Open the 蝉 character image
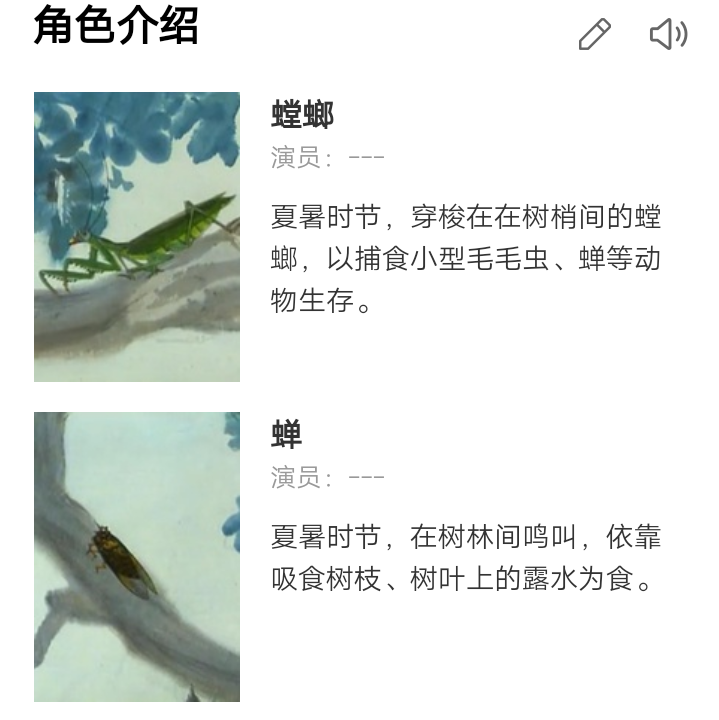This screenshot has width=719, height=720. point(137,557)
